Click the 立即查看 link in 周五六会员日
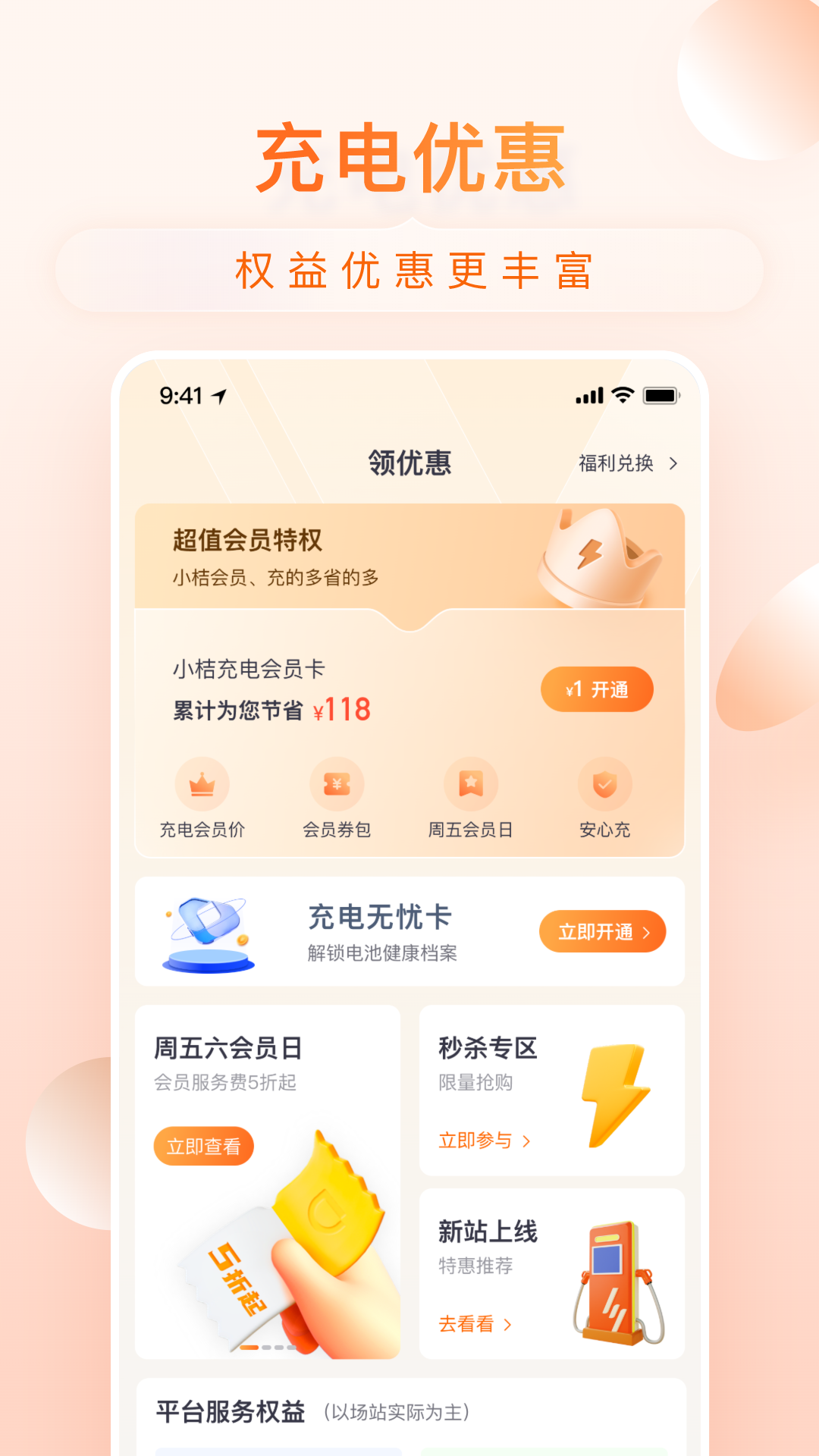 [203, 1146]
